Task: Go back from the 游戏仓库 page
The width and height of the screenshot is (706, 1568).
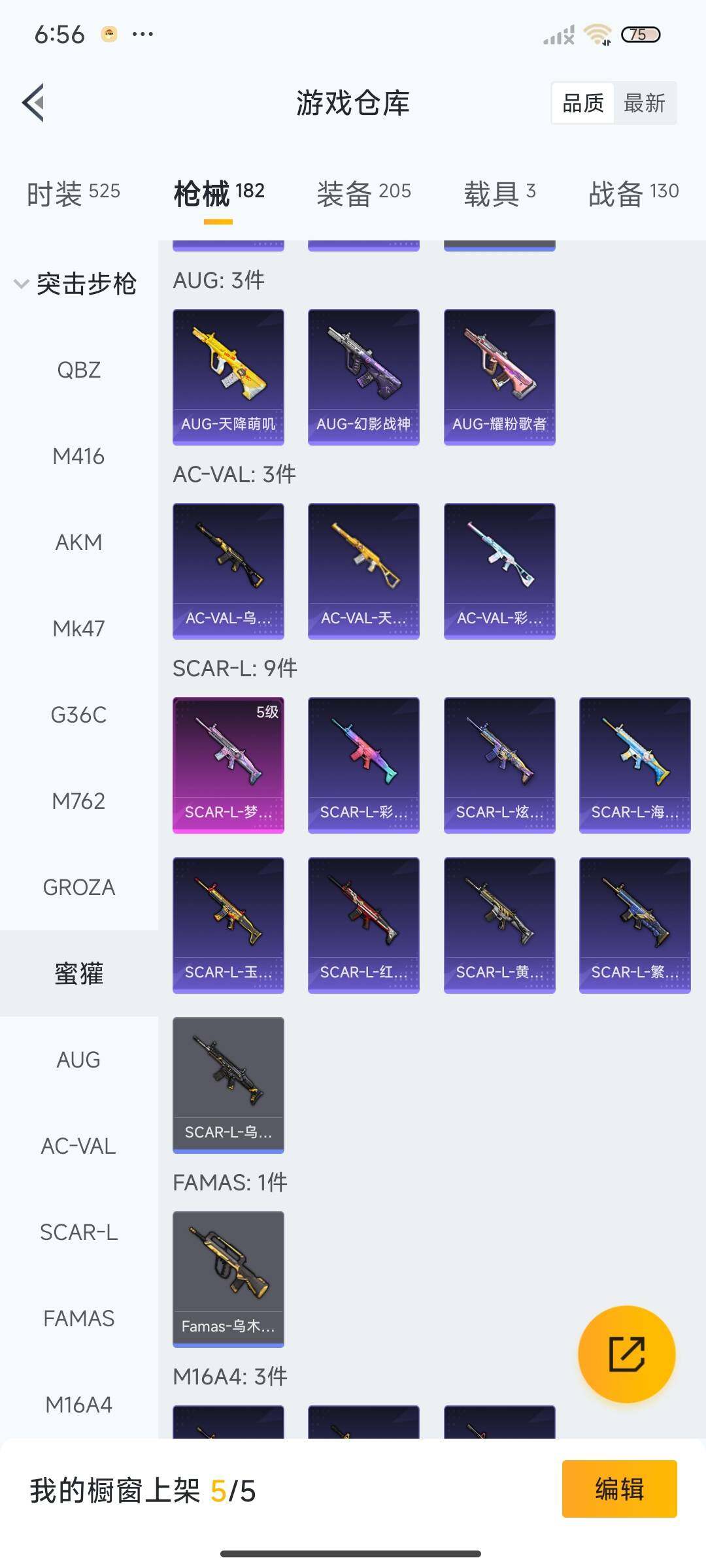Action: point(34,103)
